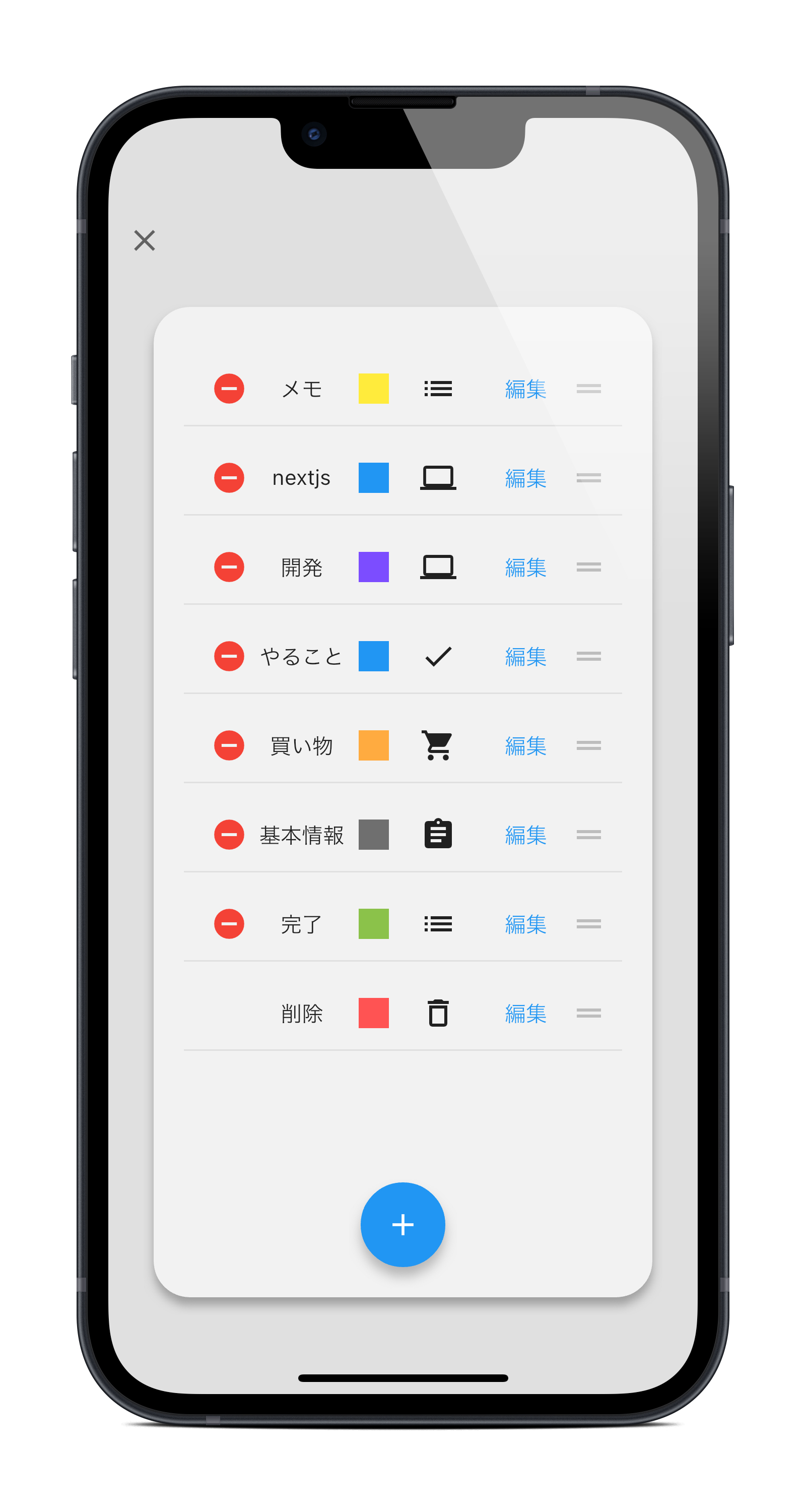
Task: Delete the やること category
Action: coord(229,656)
